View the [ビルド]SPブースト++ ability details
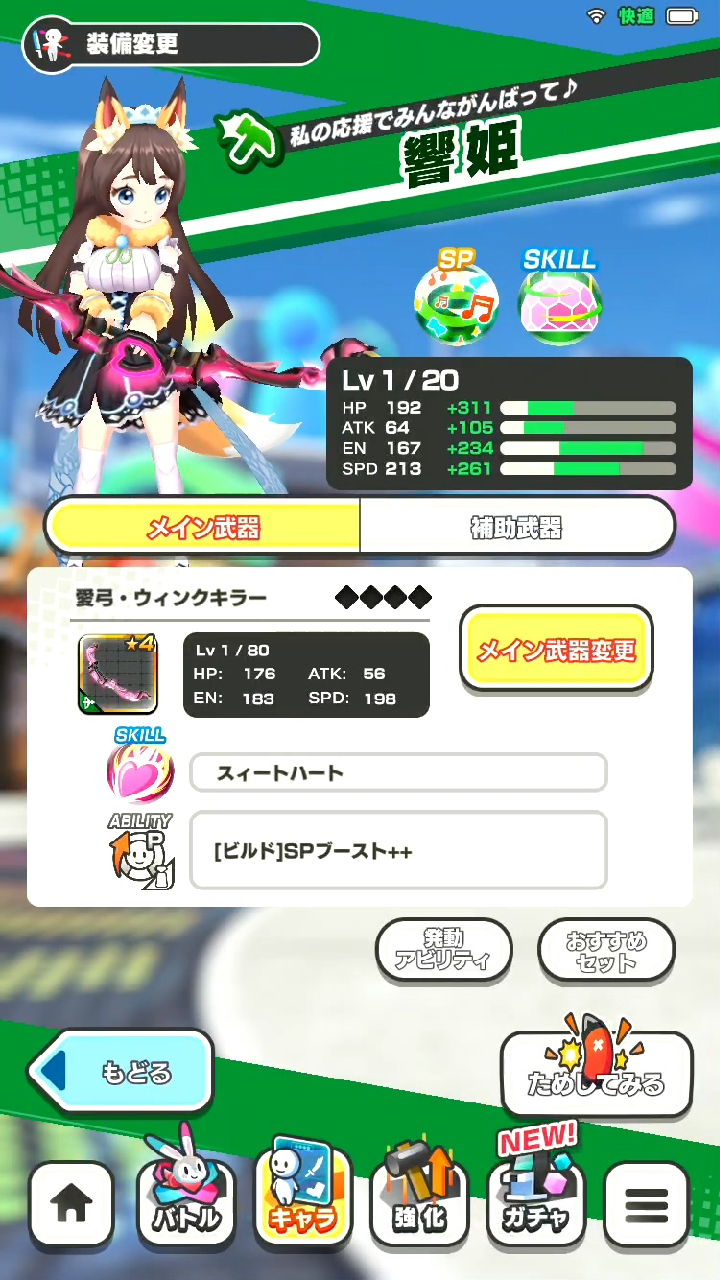 pos(397,851)
